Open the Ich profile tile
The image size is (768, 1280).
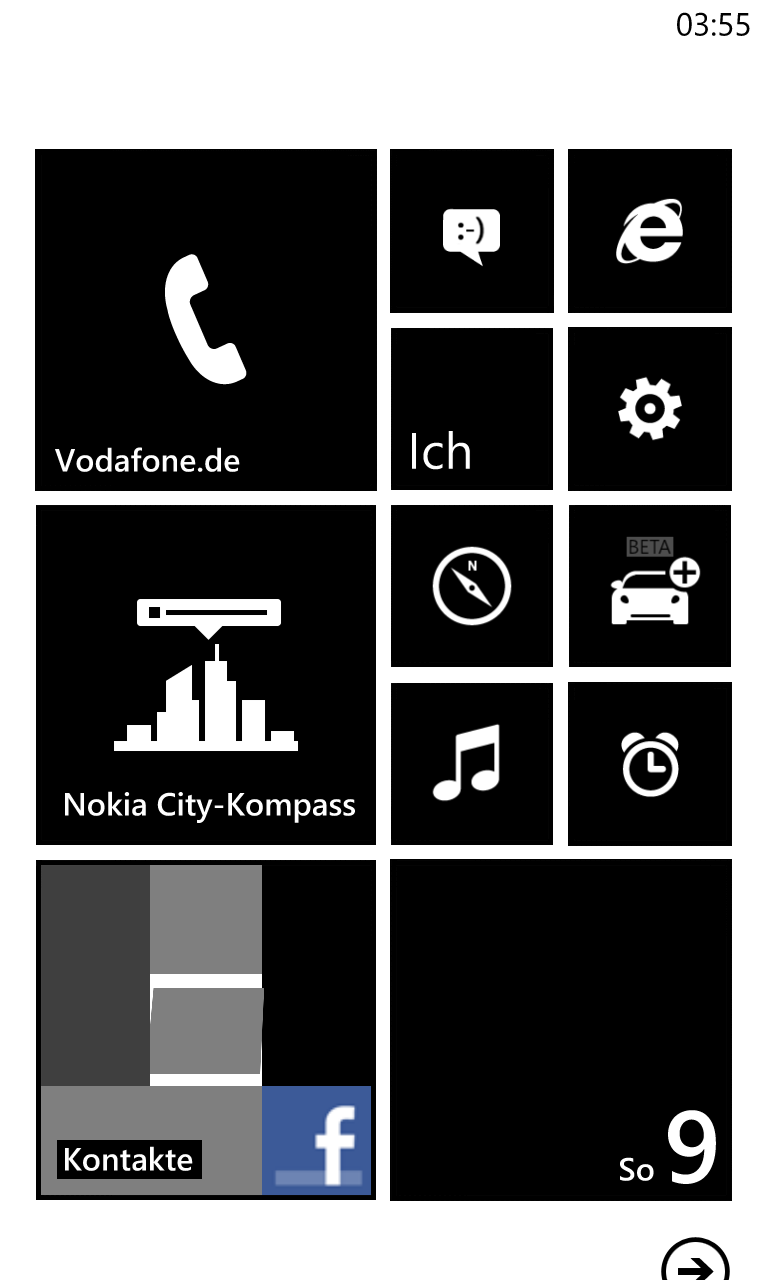471,409
